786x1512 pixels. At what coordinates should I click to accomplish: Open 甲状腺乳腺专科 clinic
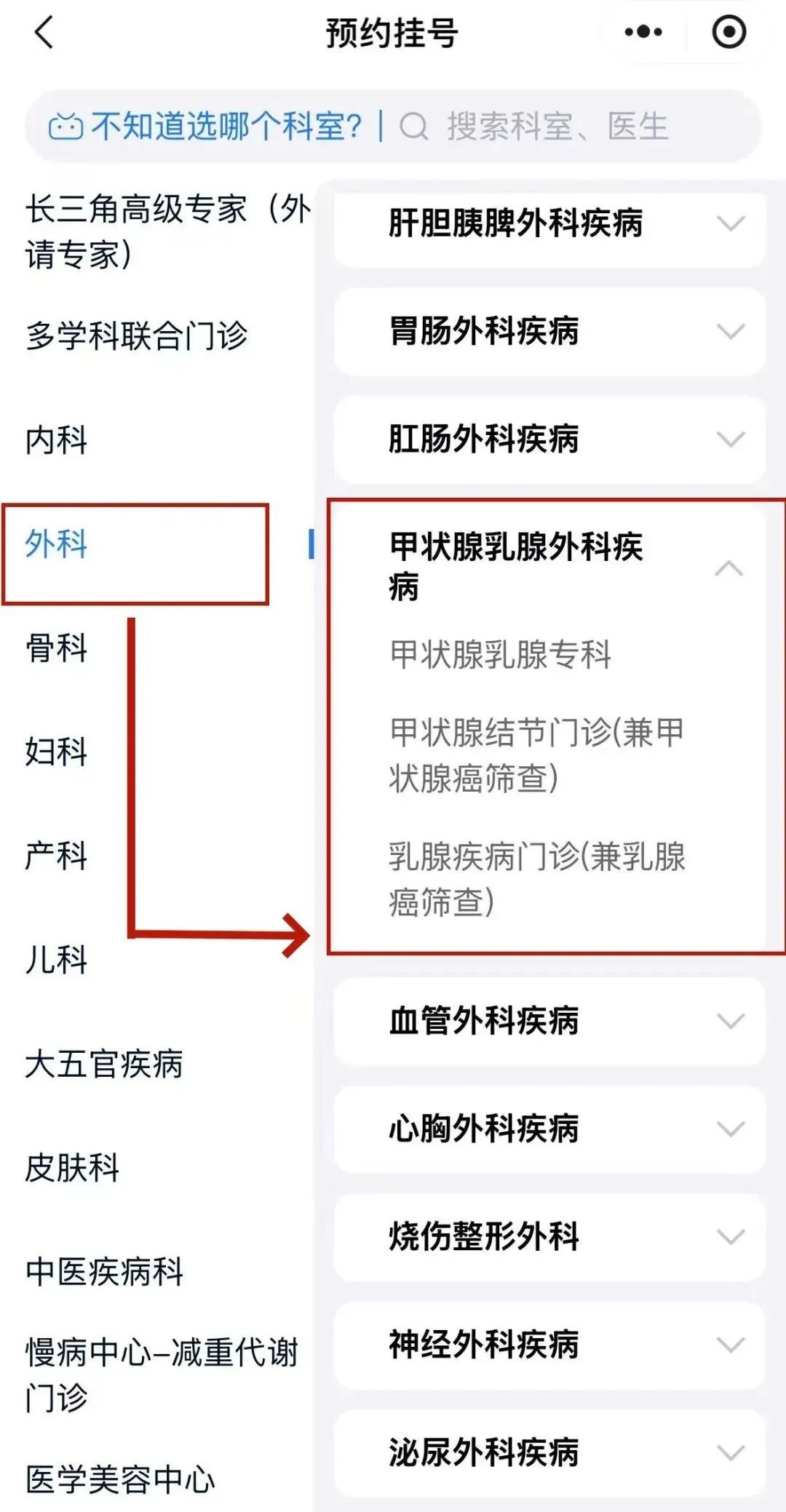[501, 654]
